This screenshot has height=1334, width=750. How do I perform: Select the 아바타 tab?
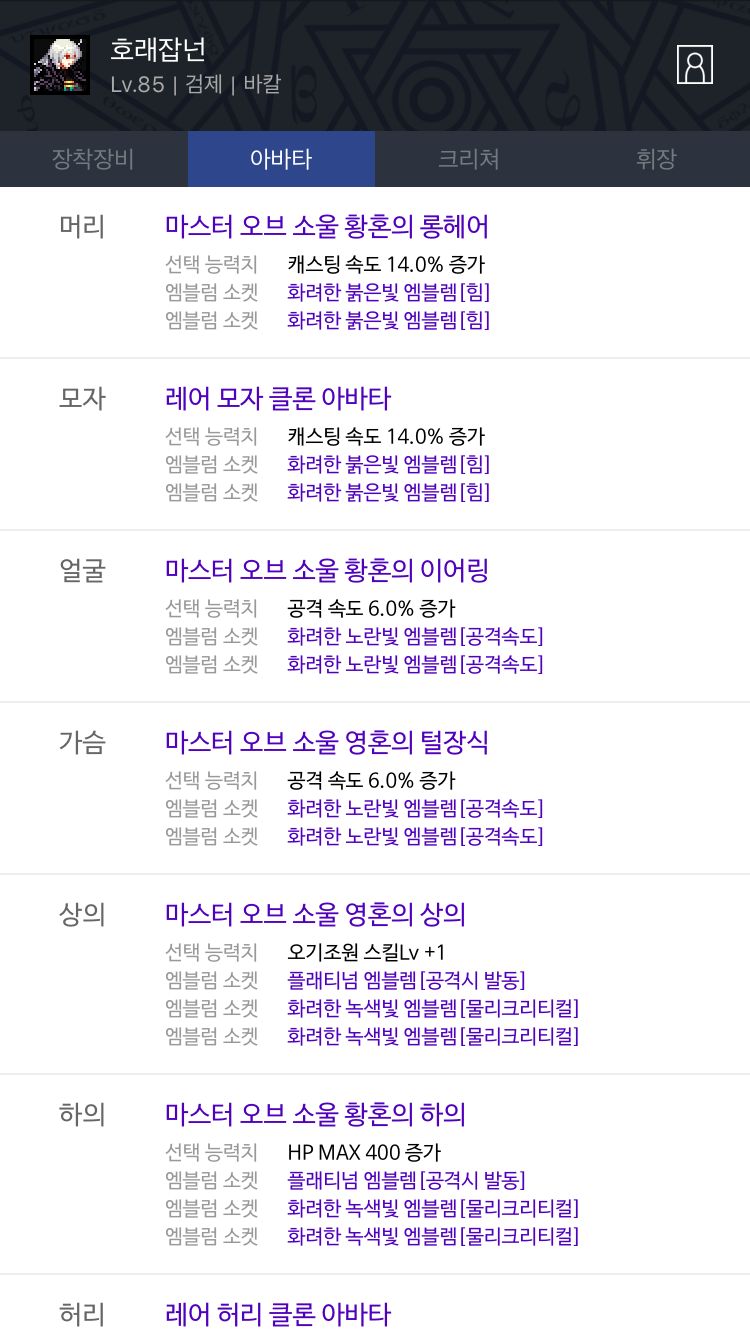click(x=281, y=159)
